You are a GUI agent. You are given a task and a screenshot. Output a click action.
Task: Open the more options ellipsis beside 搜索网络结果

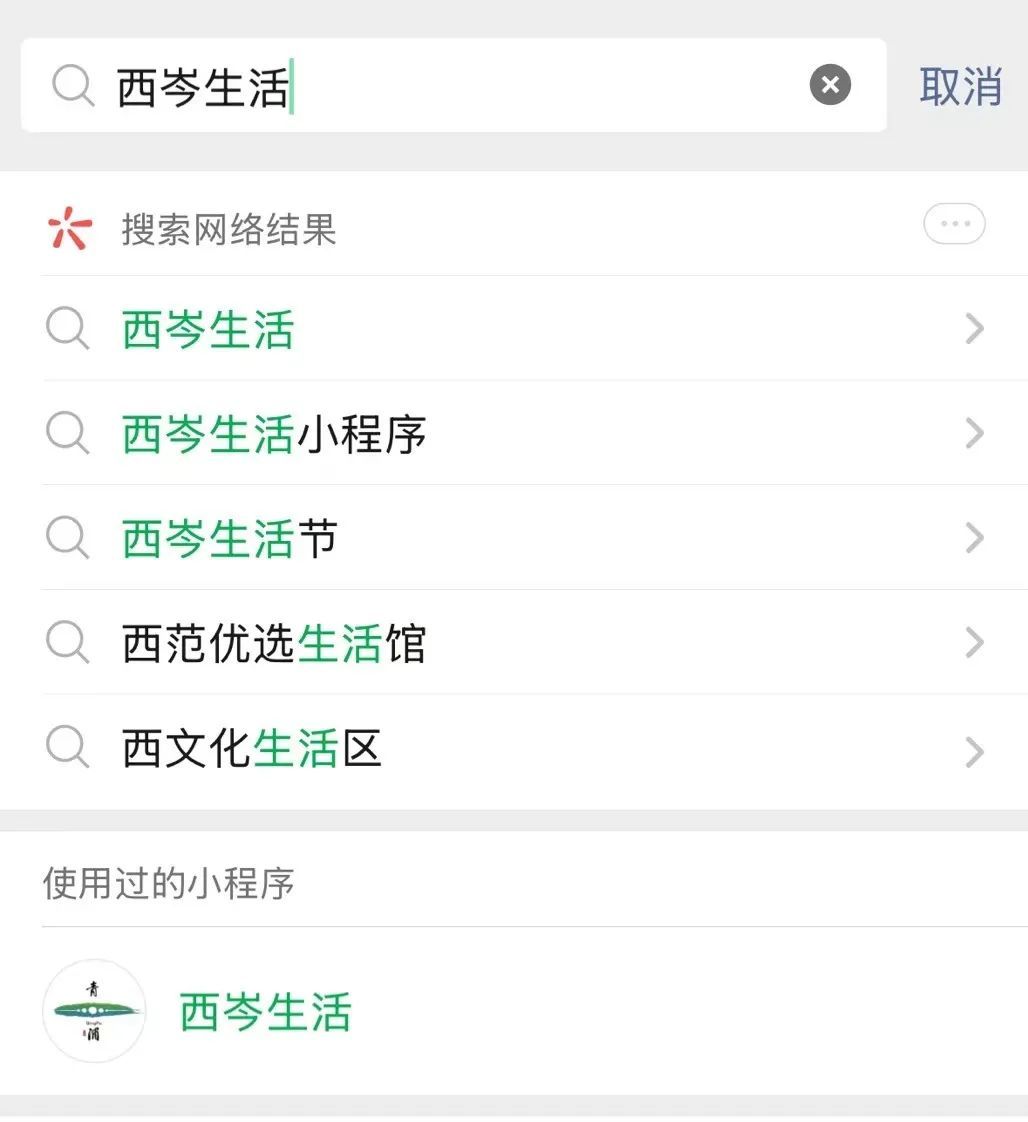(954, 224)
